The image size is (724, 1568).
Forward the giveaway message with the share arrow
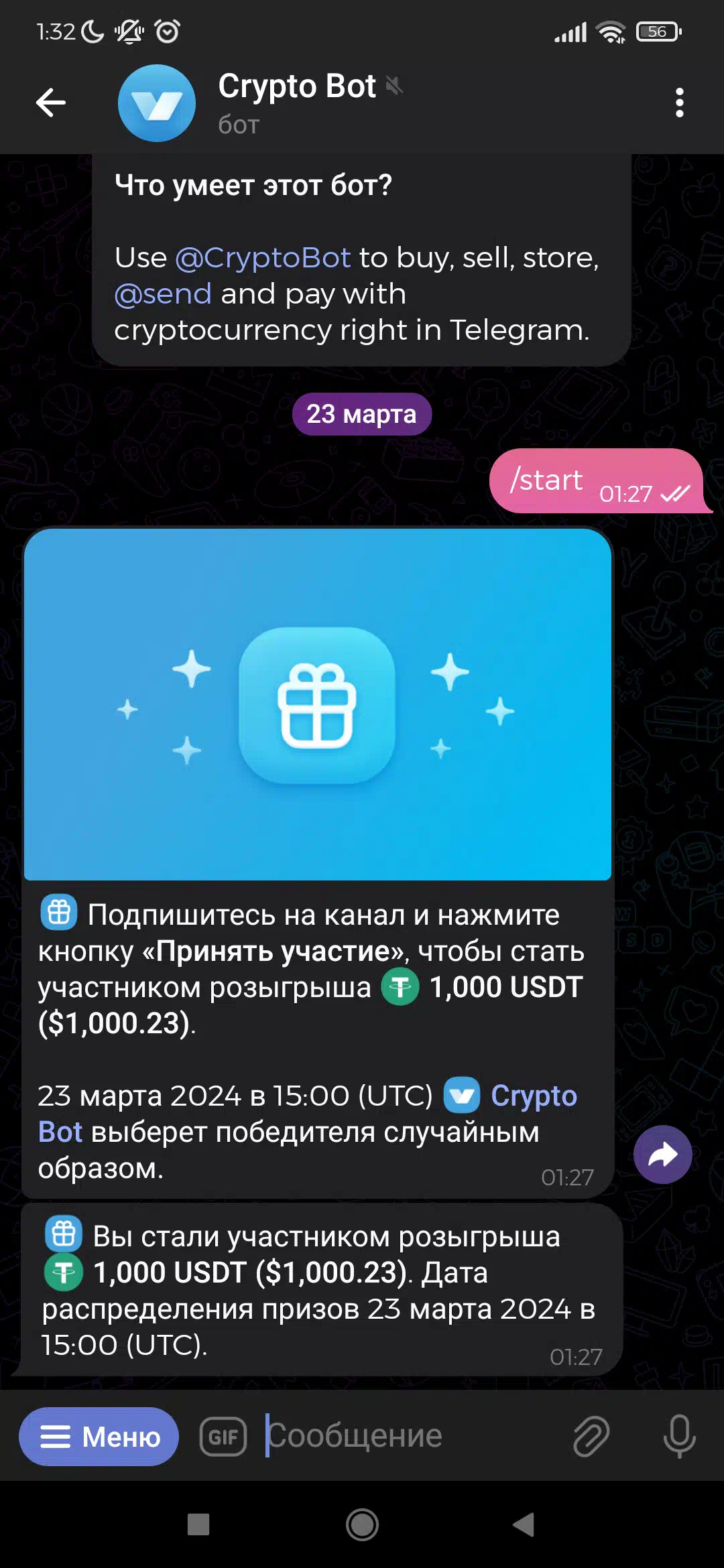coord(663,1155)
